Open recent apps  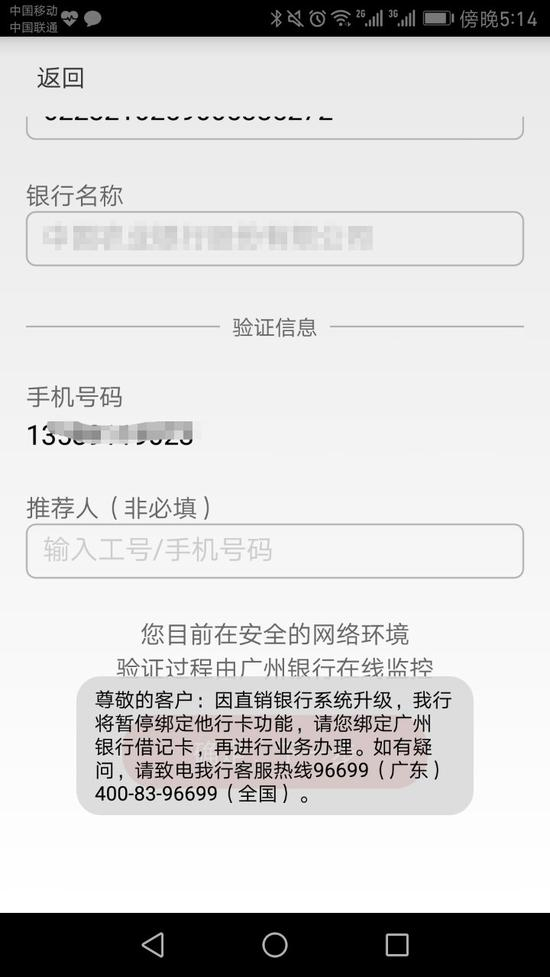pos(397,945)
